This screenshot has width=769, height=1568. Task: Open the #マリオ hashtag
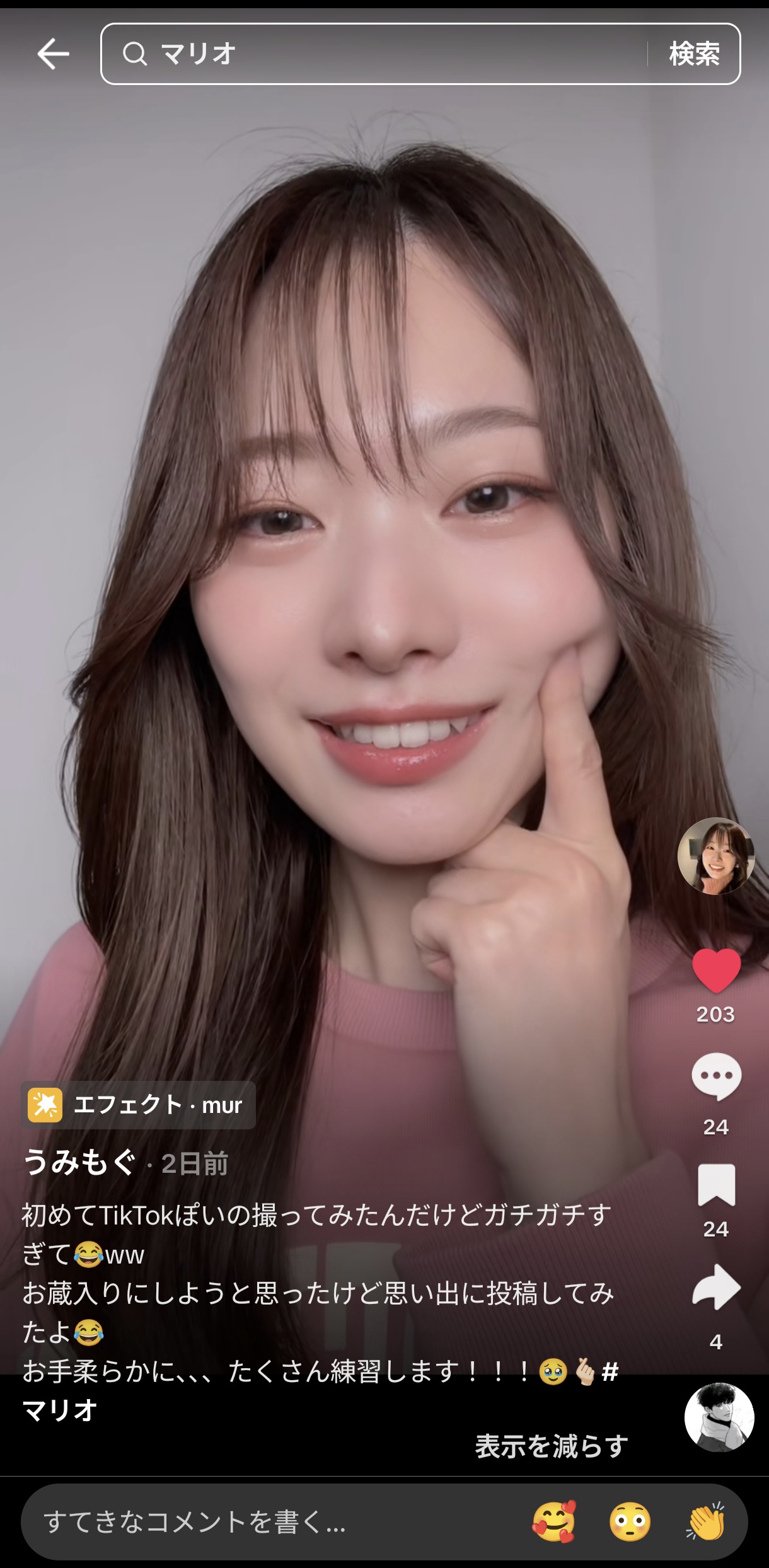tap(60, 1410)
